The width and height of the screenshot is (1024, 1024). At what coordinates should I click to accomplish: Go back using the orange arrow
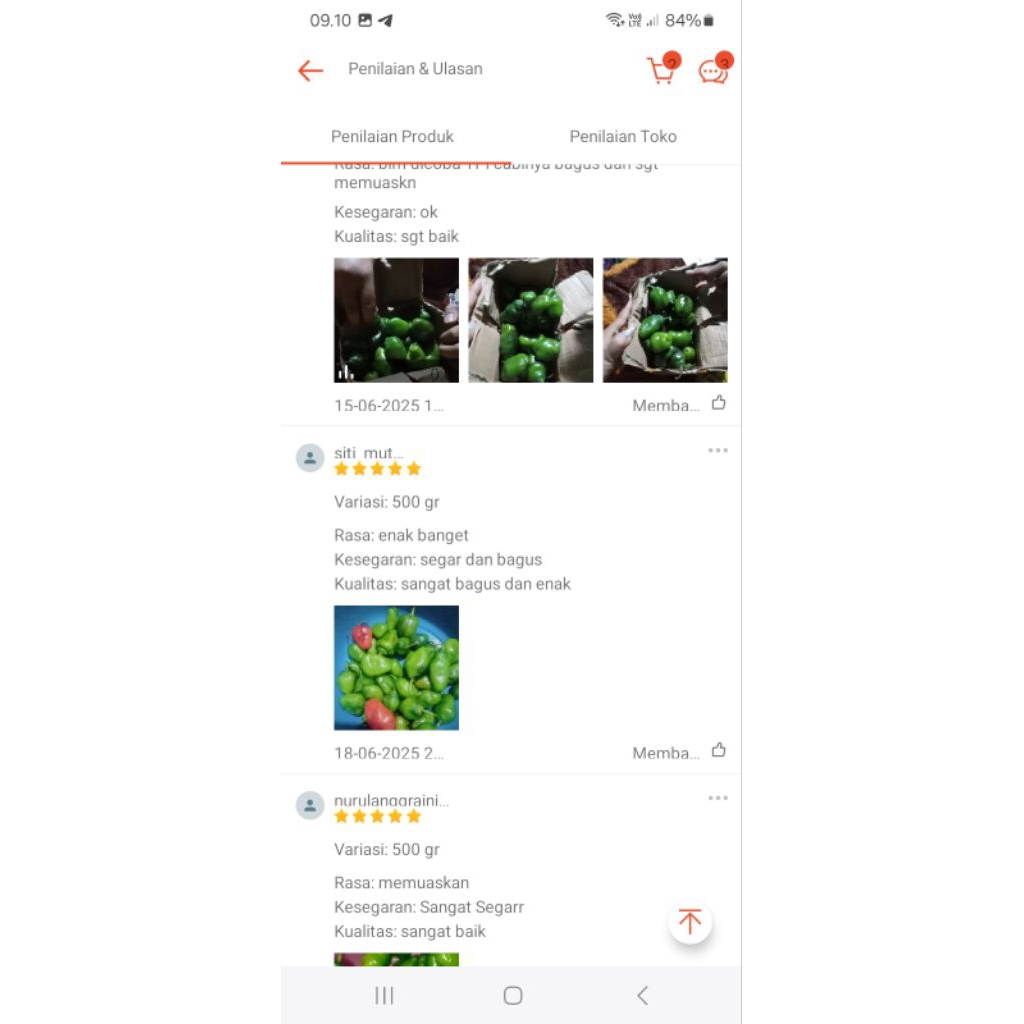pos(310,70)
